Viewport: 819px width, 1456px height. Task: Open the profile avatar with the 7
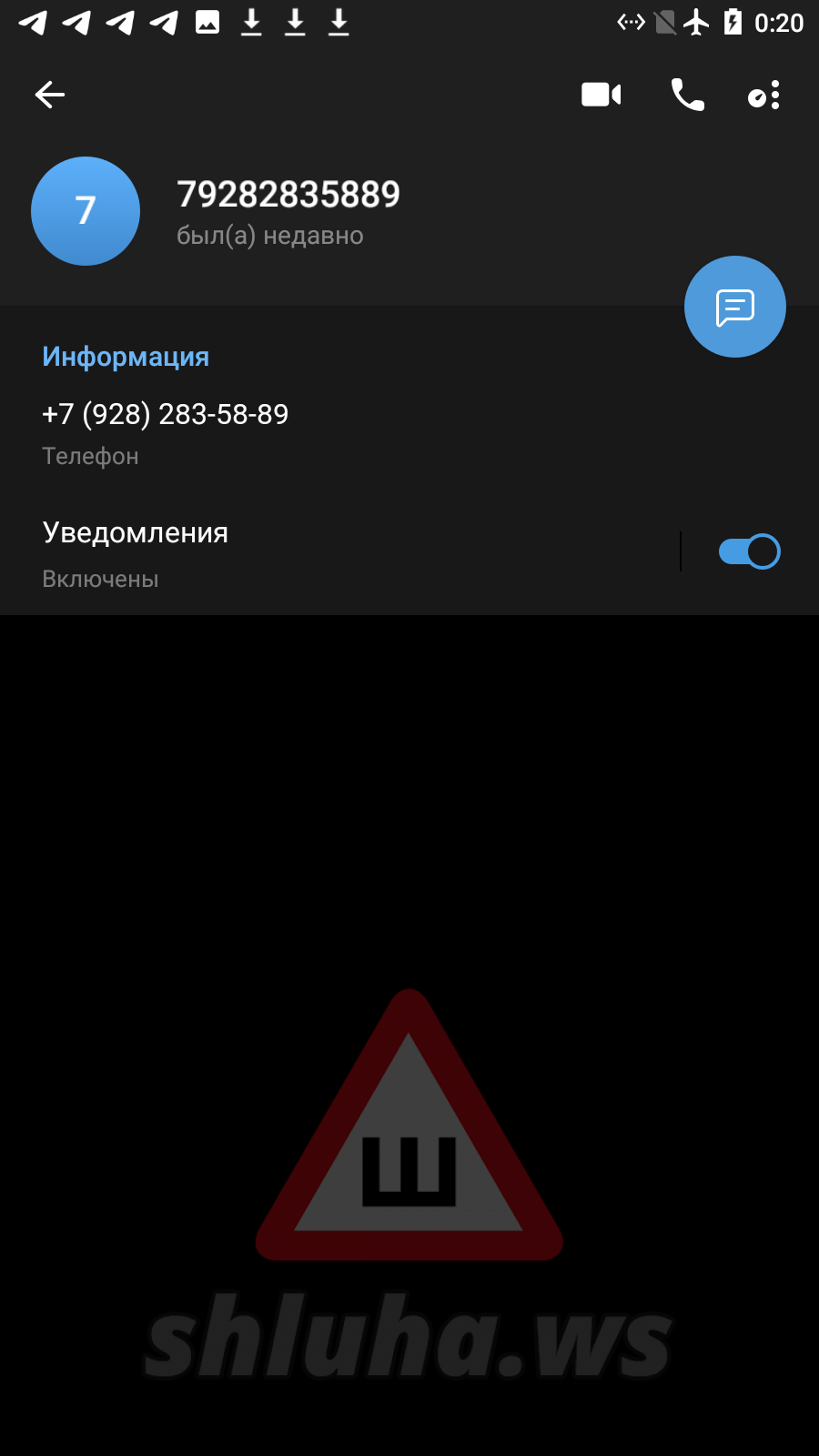(86, 211)
